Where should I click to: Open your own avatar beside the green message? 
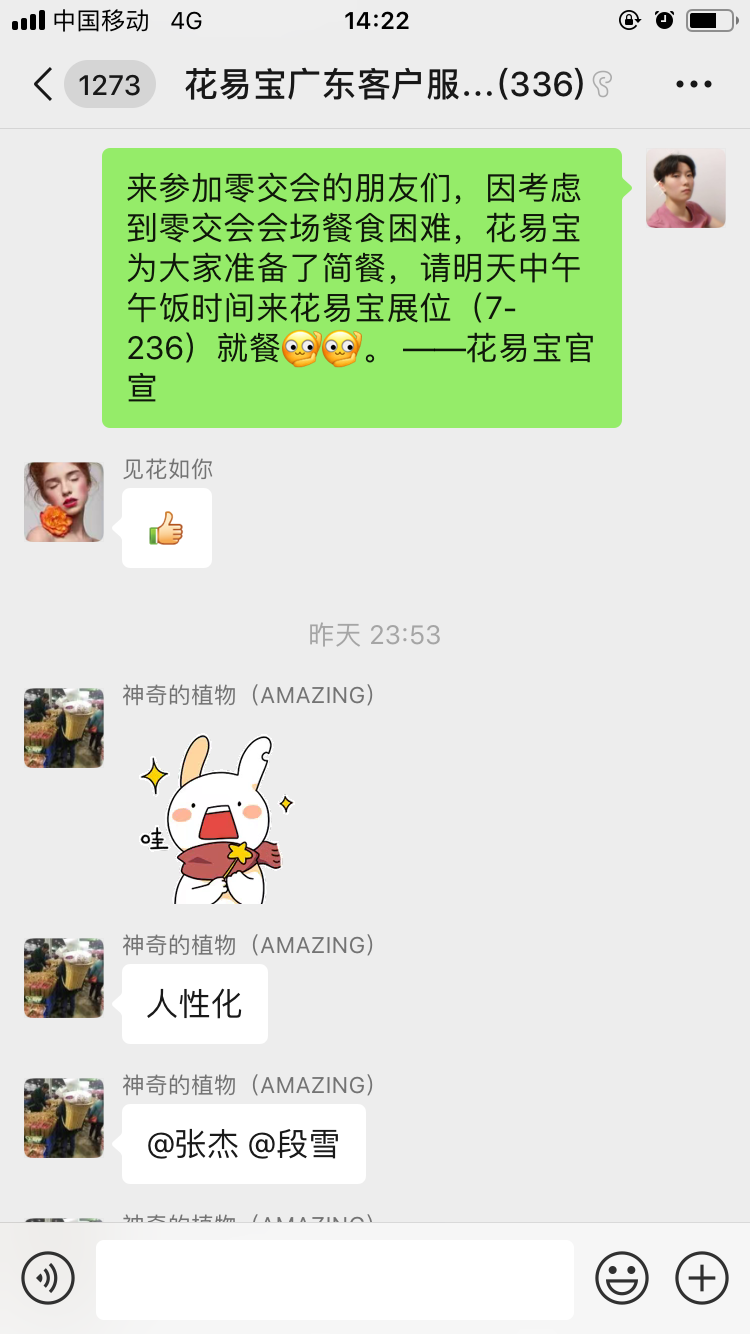pos(685,189)
